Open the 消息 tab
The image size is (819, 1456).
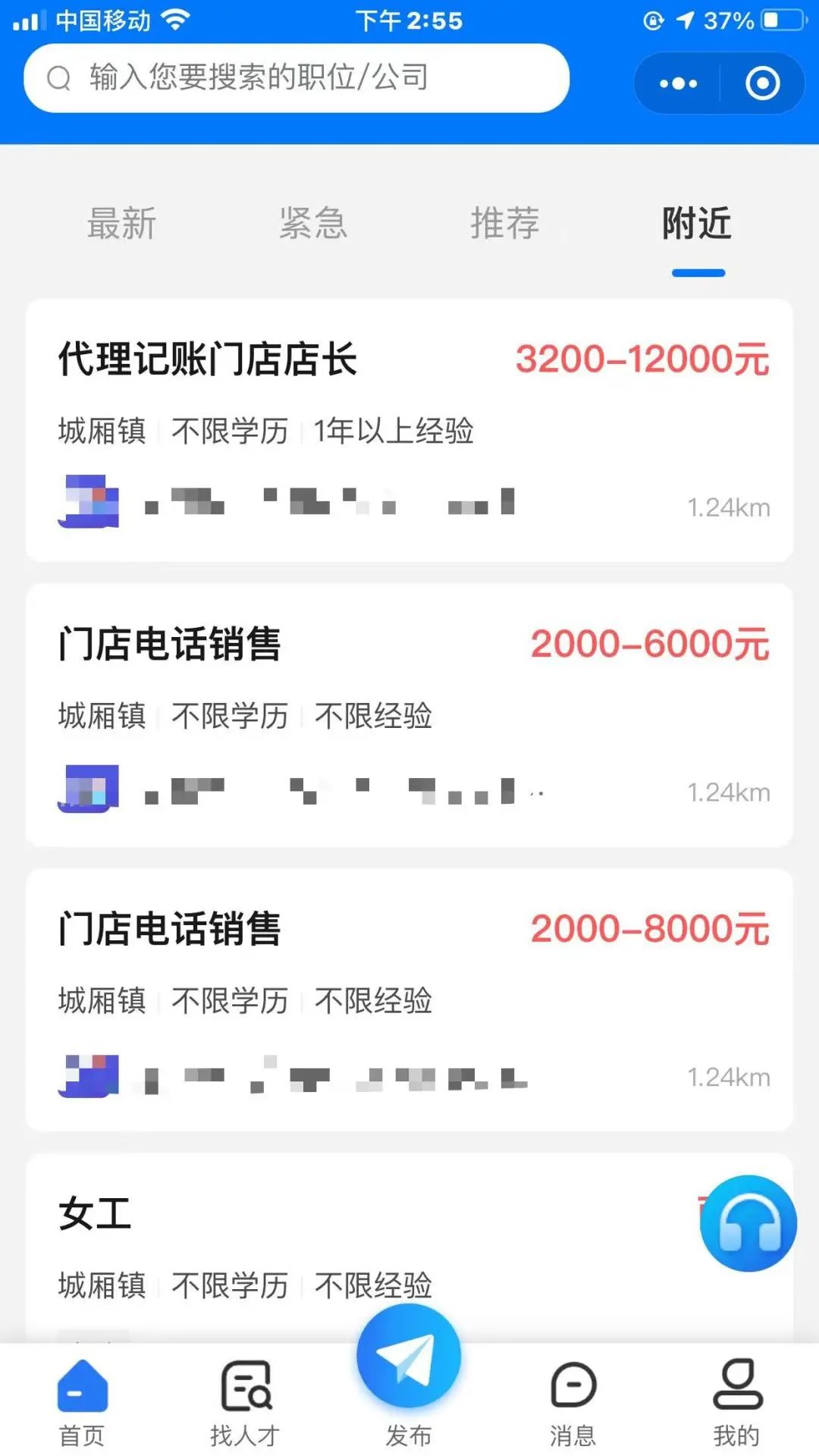click(573, 1403)
